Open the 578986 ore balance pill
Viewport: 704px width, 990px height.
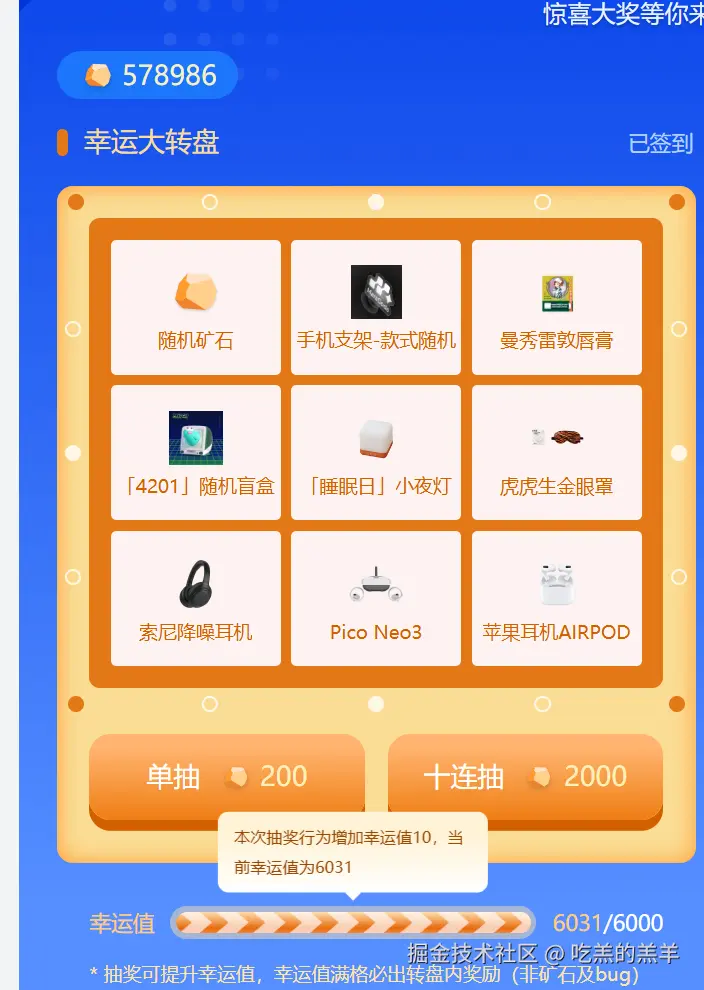click(148, 75)
